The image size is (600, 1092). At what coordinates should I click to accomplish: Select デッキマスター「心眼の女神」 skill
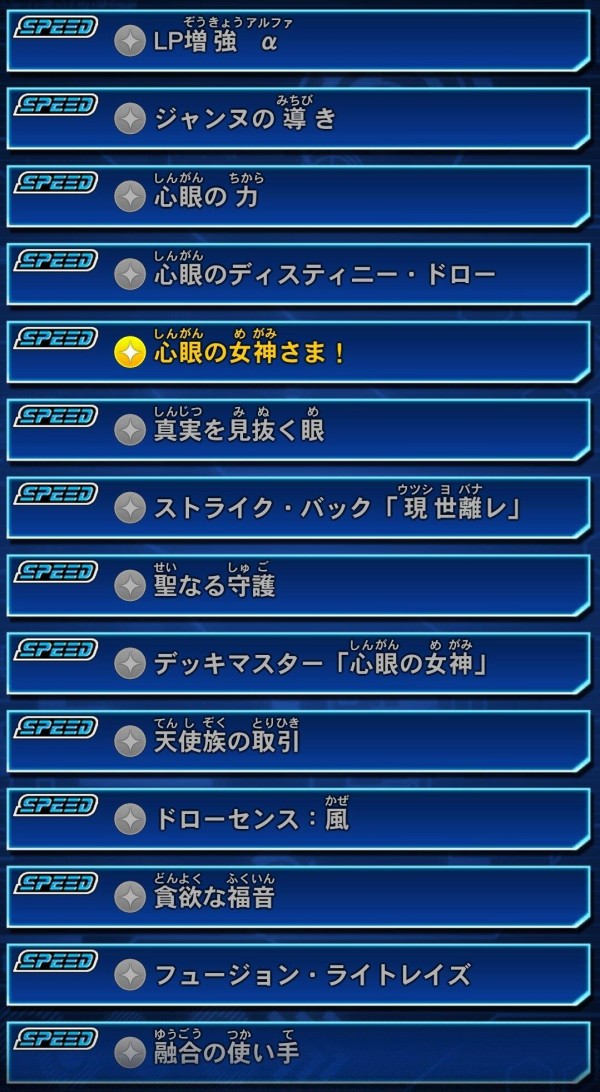300,663
